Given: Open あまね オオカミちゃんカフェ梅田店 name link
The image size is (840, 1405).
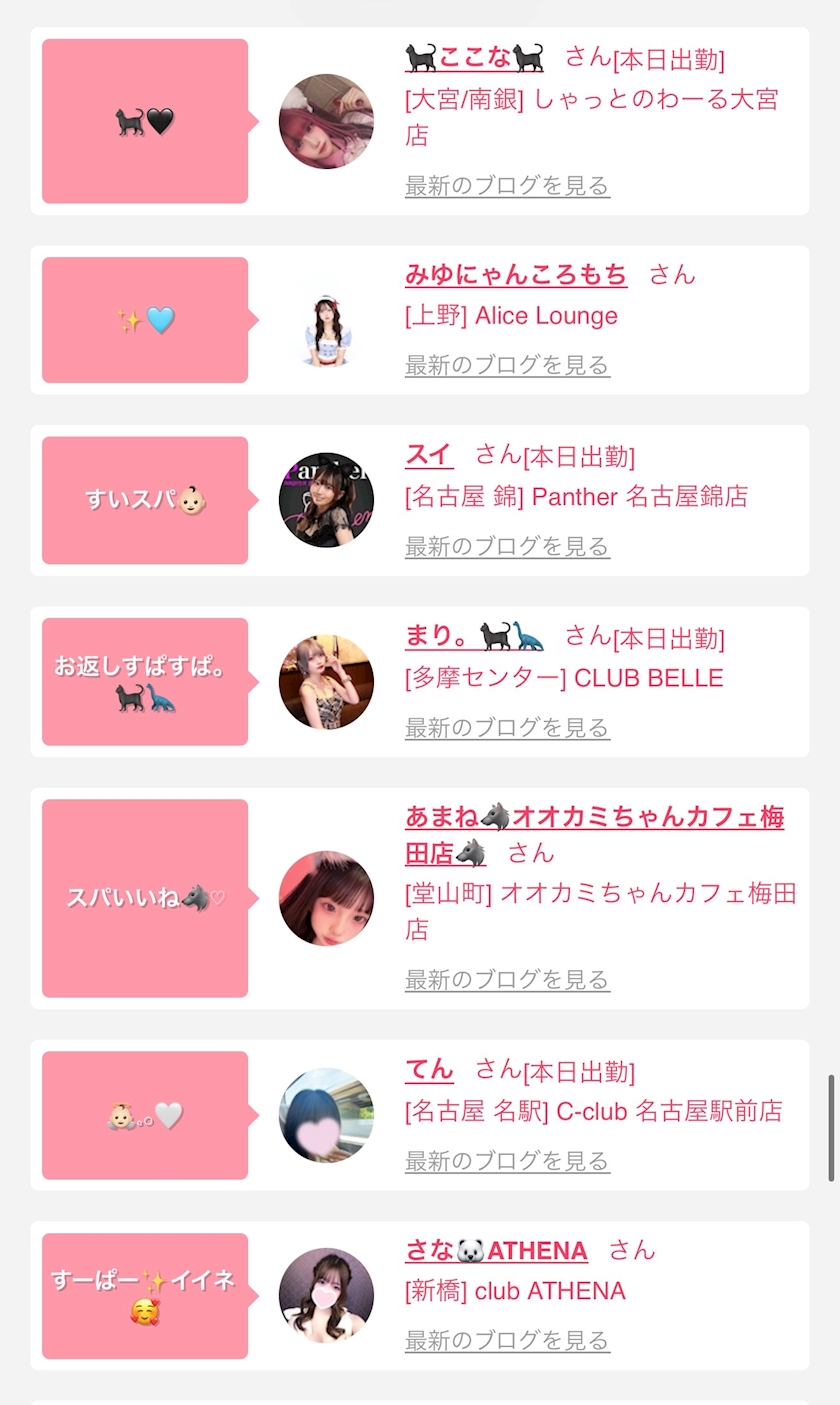Looking at the screenshot, I should 594,835.
